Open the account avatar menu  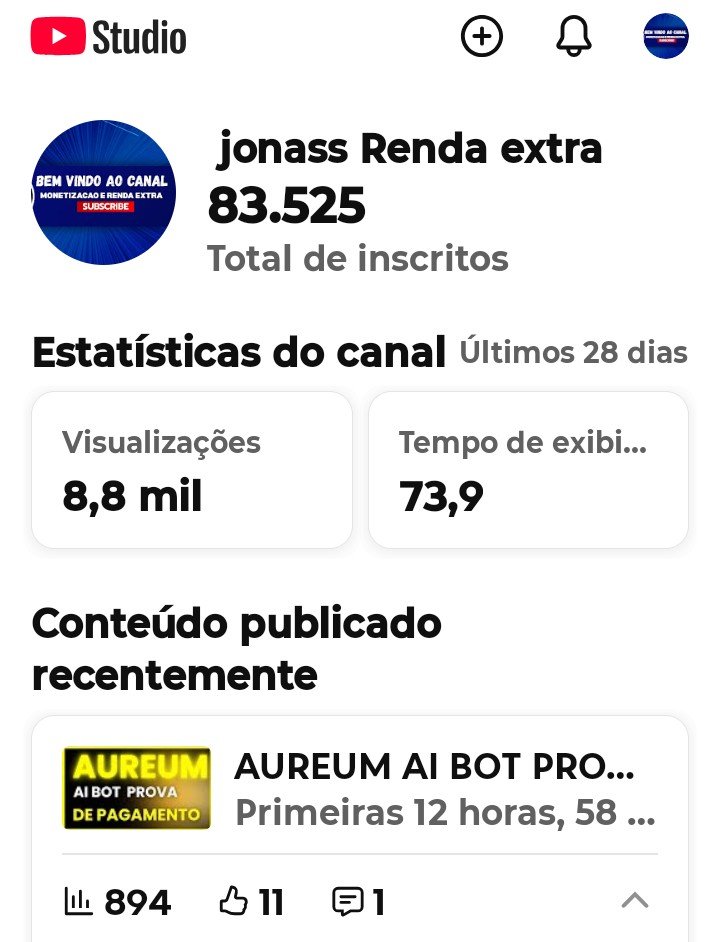click(665, 37)
